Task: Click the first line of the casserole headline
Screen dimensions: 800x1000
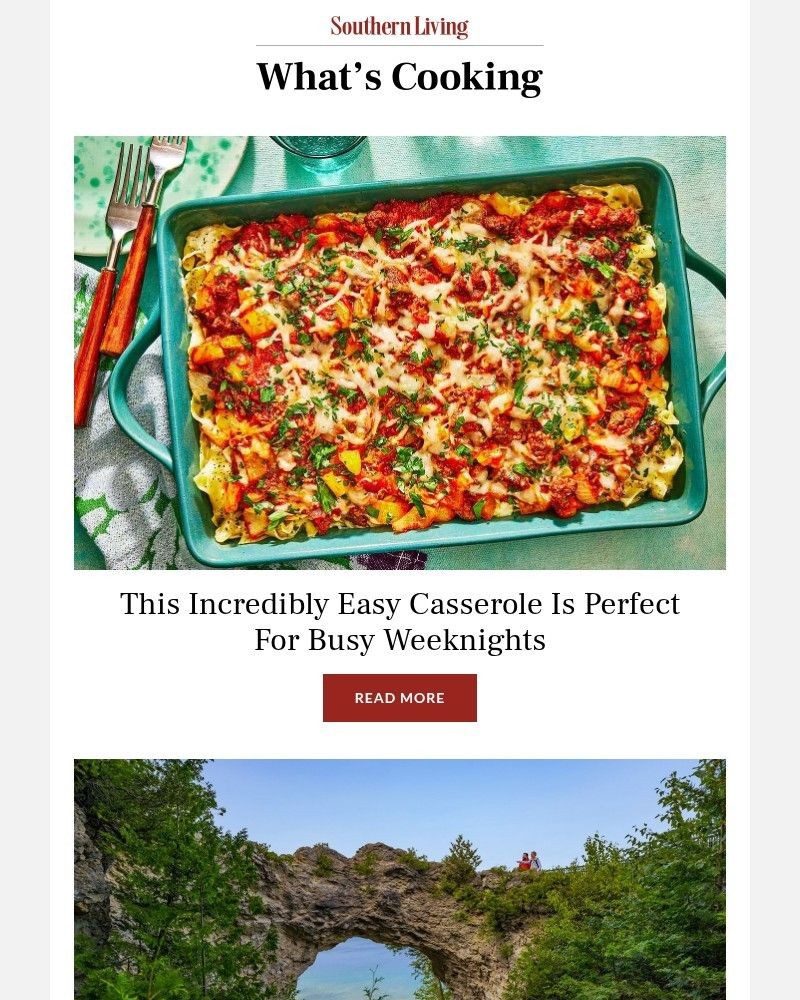Action: 400,604
